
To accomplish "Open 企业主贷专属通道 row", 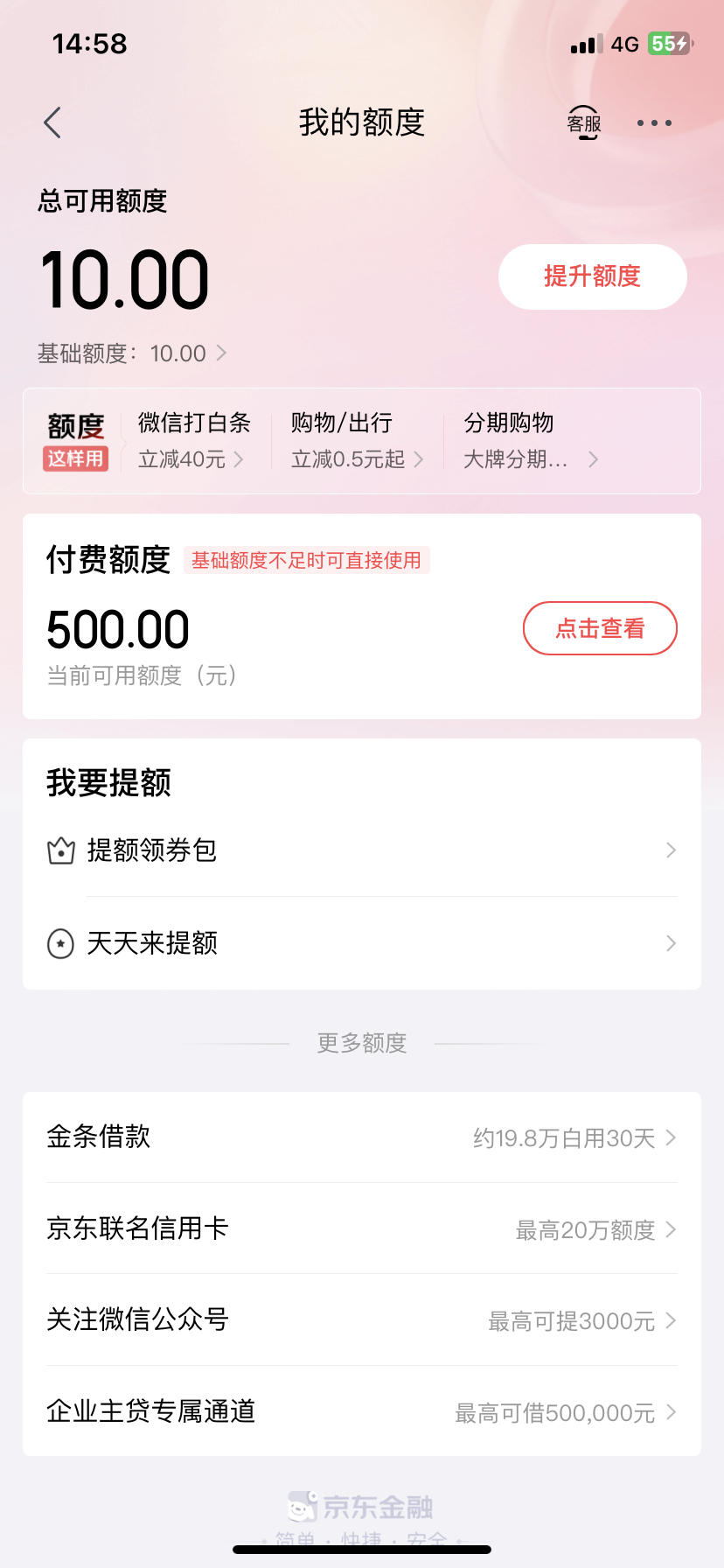I will [362, 1412].
